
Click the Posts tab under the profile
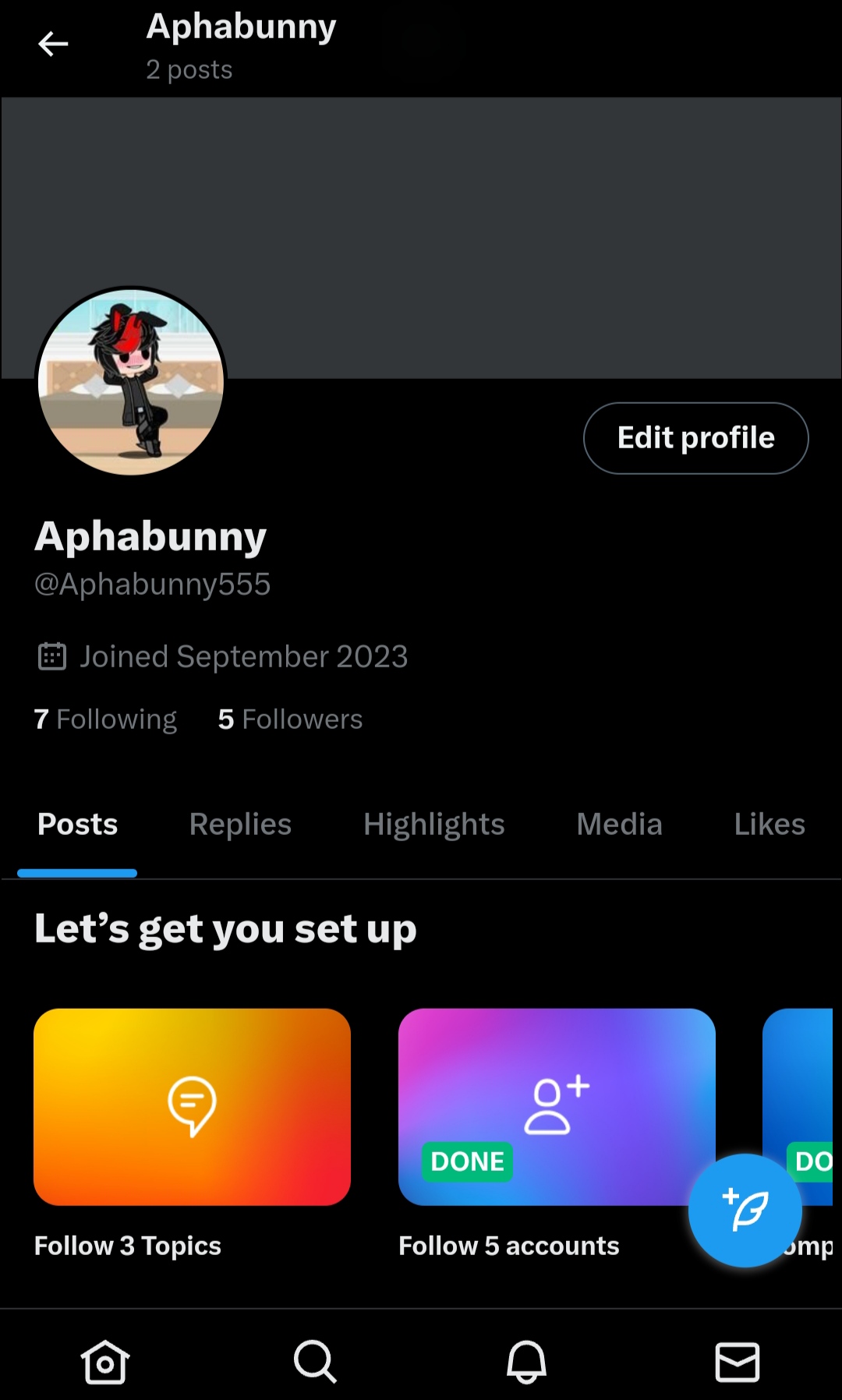tap(77, 824)
